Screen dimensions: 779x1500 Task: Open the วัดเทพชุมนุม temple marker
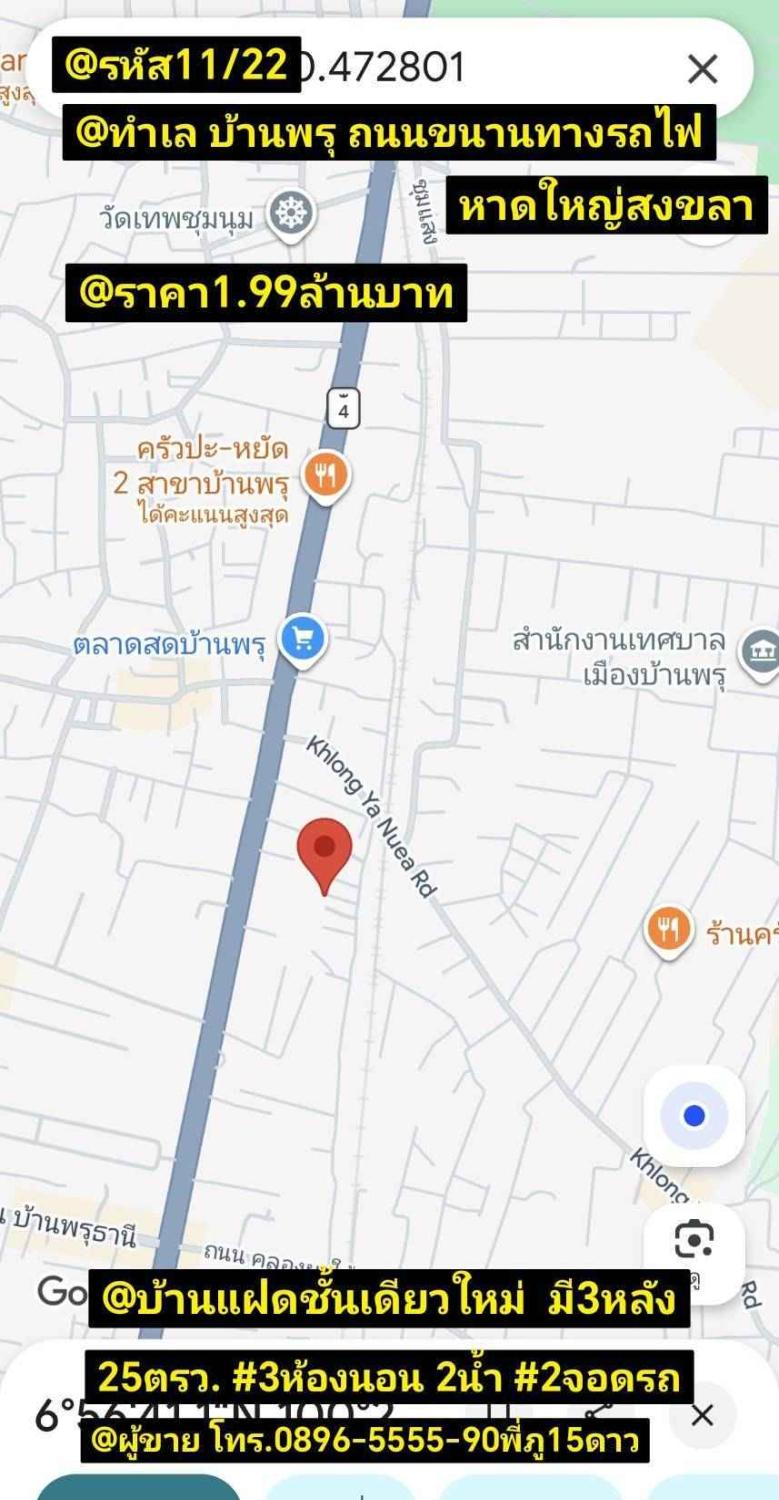(x=291, y=213)
